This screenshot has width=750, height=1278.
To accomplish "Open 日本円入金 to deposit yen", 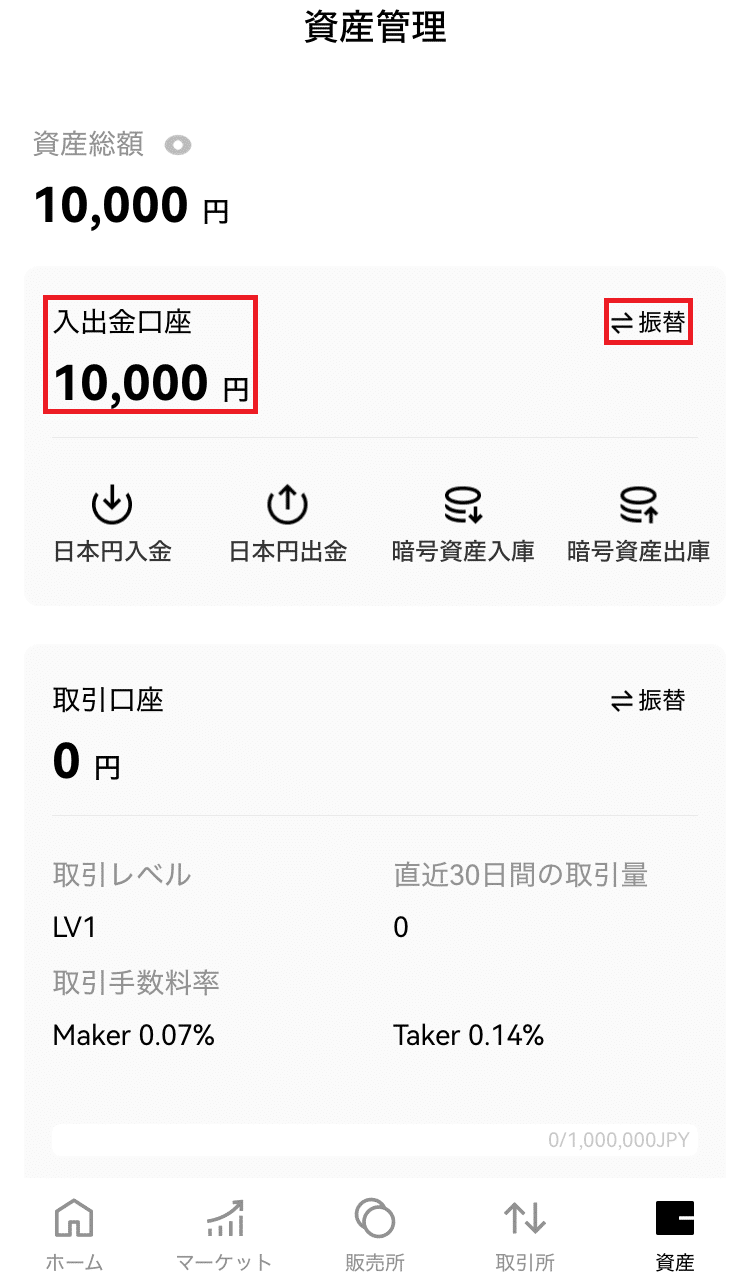I will (x=112, y=524).
